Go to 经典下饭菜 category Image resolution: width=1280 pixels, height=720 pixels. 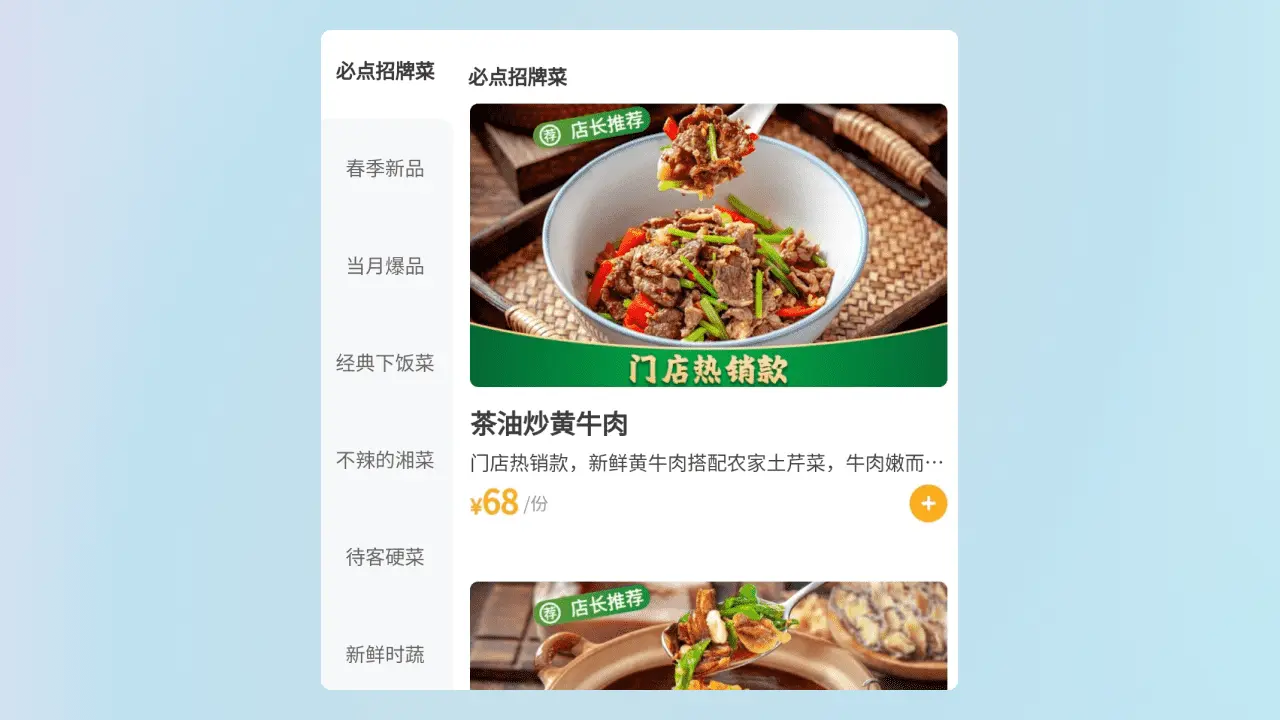(x=385, y=363)
